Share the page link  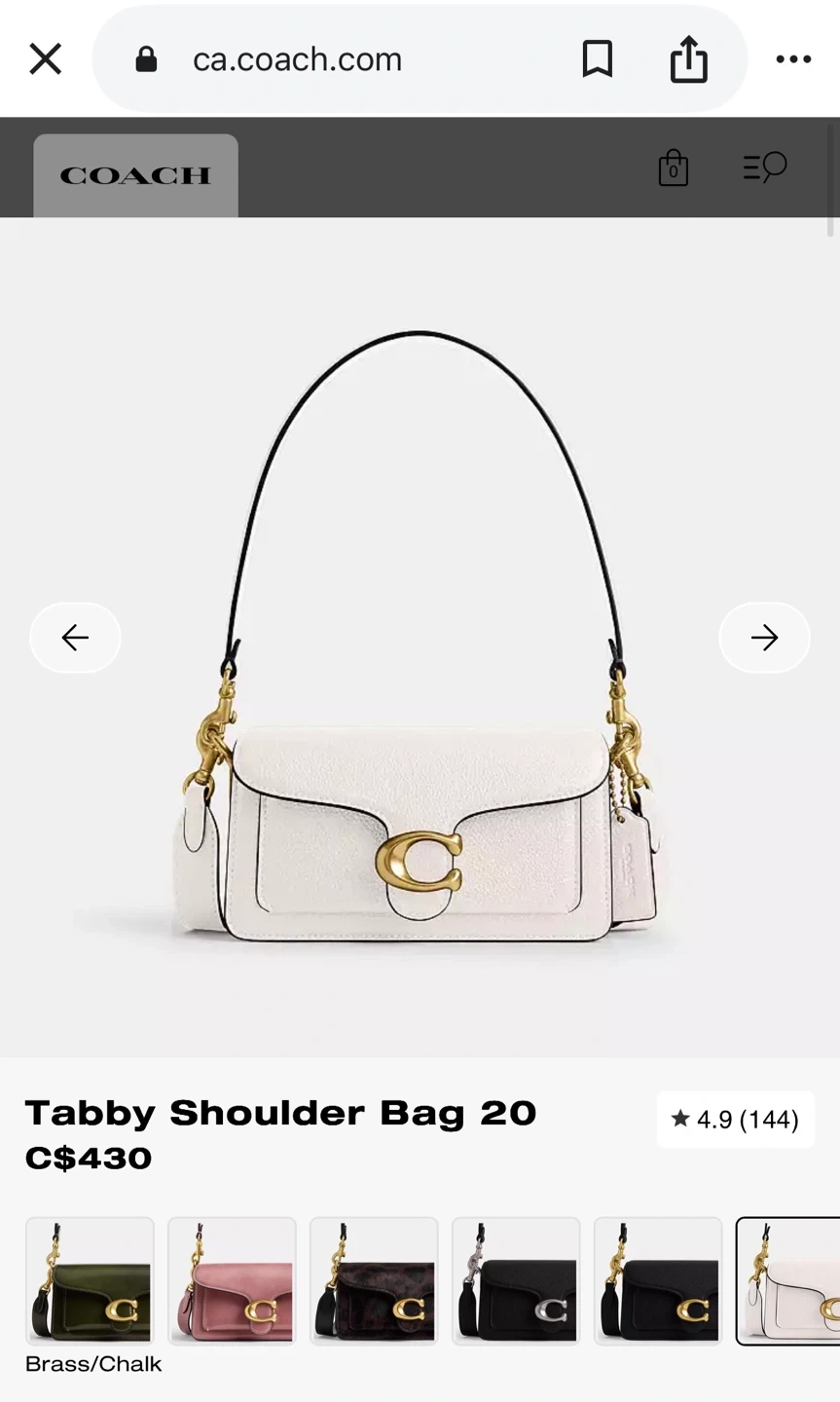(688, 59)
